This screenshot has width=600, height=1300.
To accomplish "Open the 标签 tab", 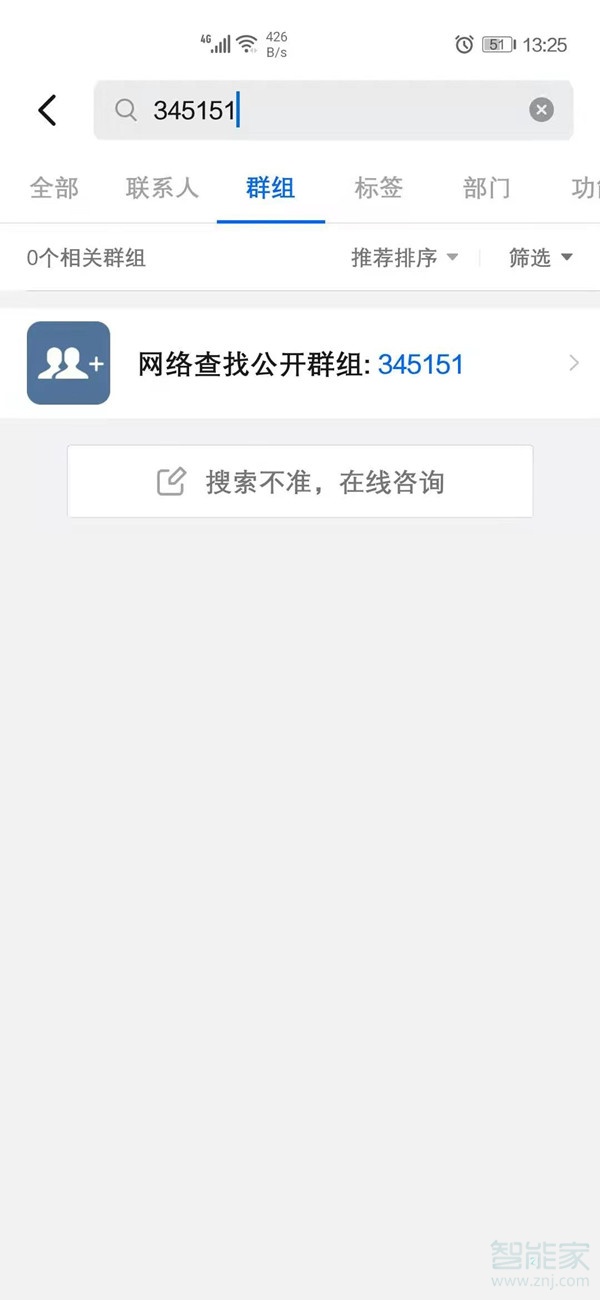I will tap(378, 188).
